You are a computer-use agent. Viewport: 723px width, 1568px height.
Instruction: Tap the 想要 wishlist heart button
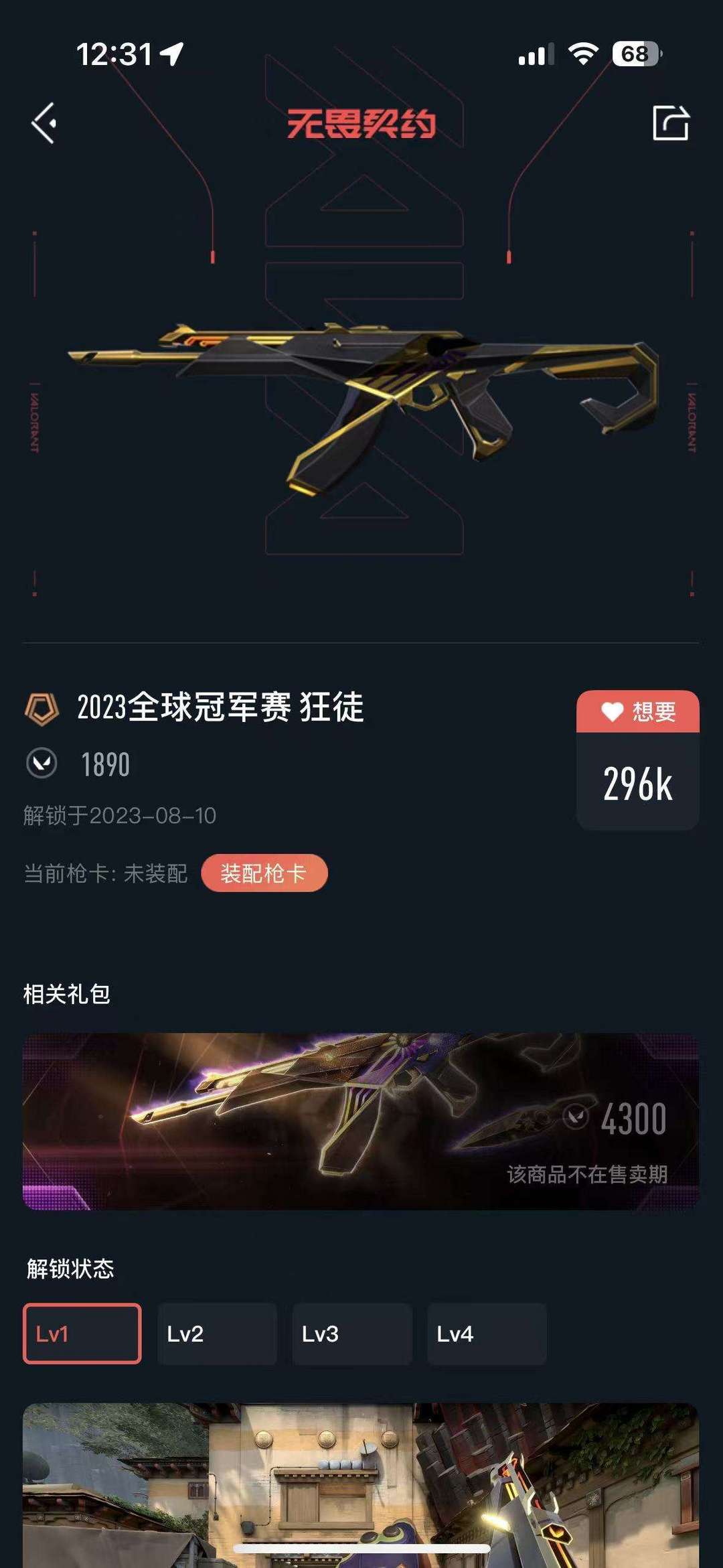click(x=637, y=711)
